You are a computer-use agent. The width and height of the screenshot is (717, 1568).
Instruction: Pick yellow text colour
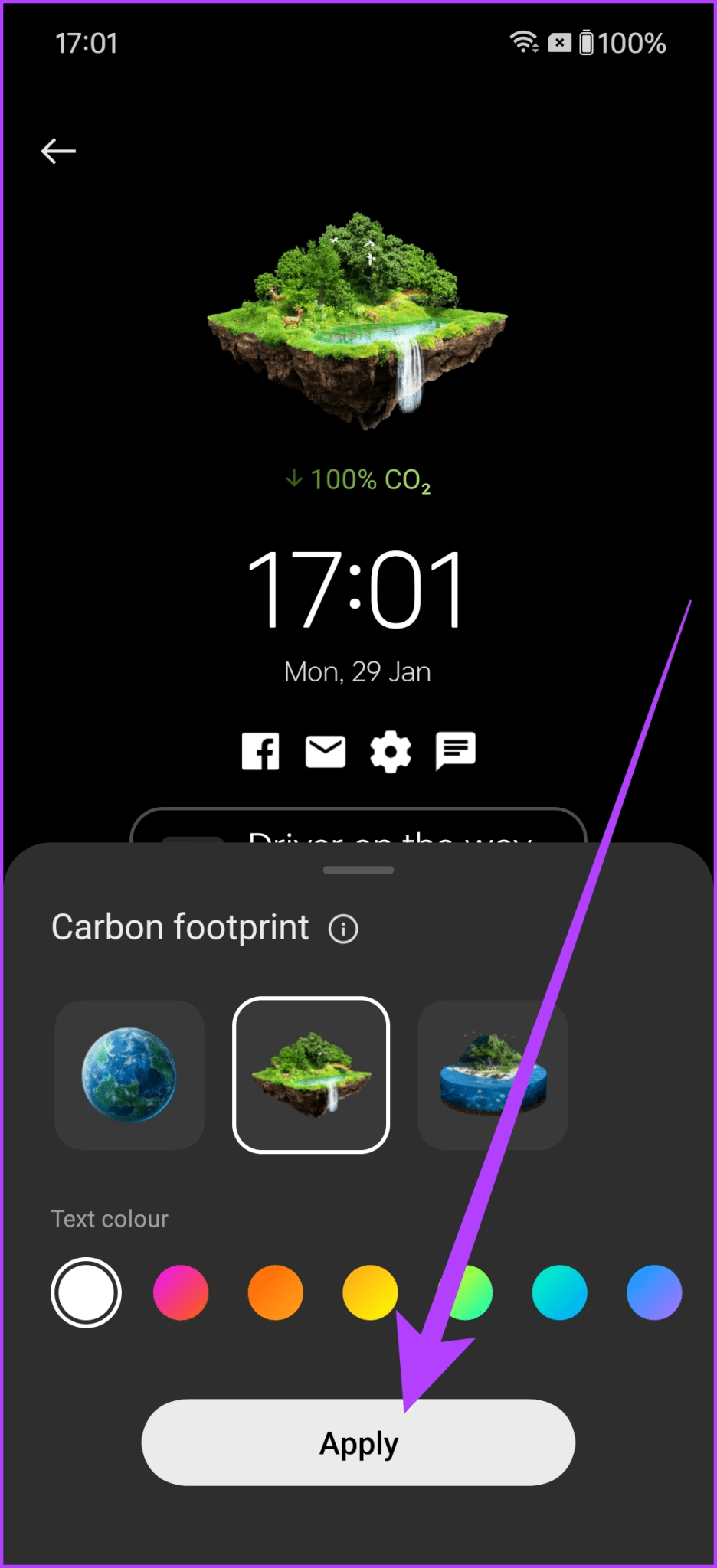(369, 1292)
